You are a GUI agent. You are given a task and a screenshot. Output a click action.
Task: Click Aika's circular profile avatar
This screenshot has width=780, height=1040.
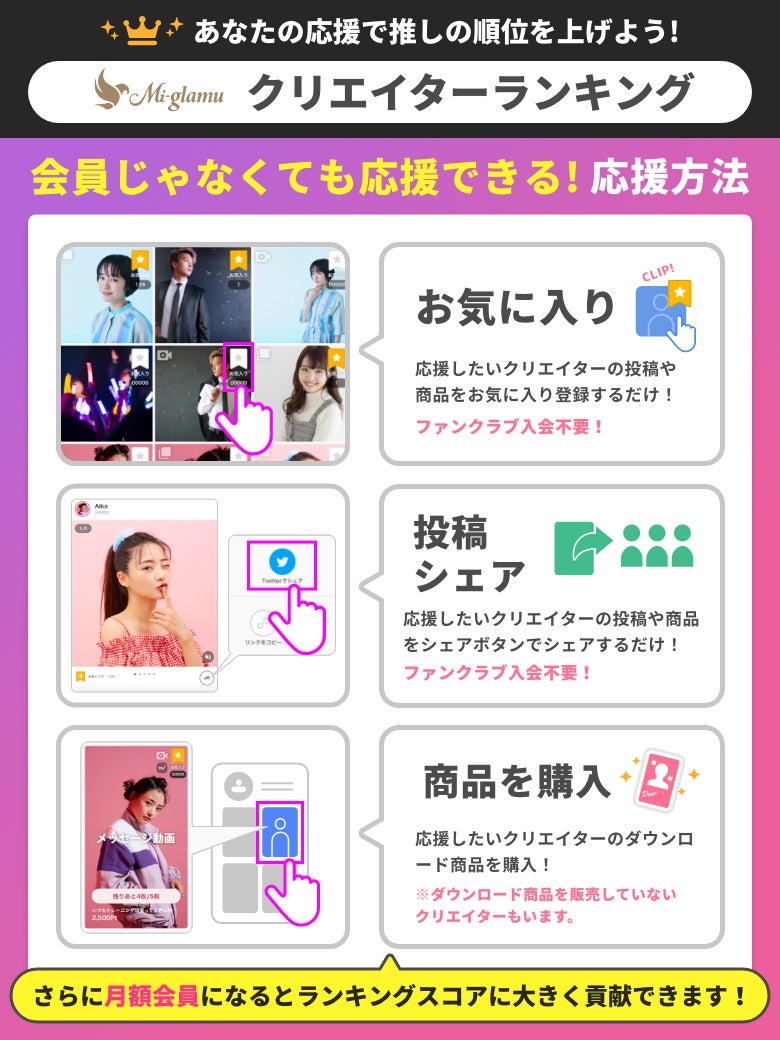[x=84, y=506]
